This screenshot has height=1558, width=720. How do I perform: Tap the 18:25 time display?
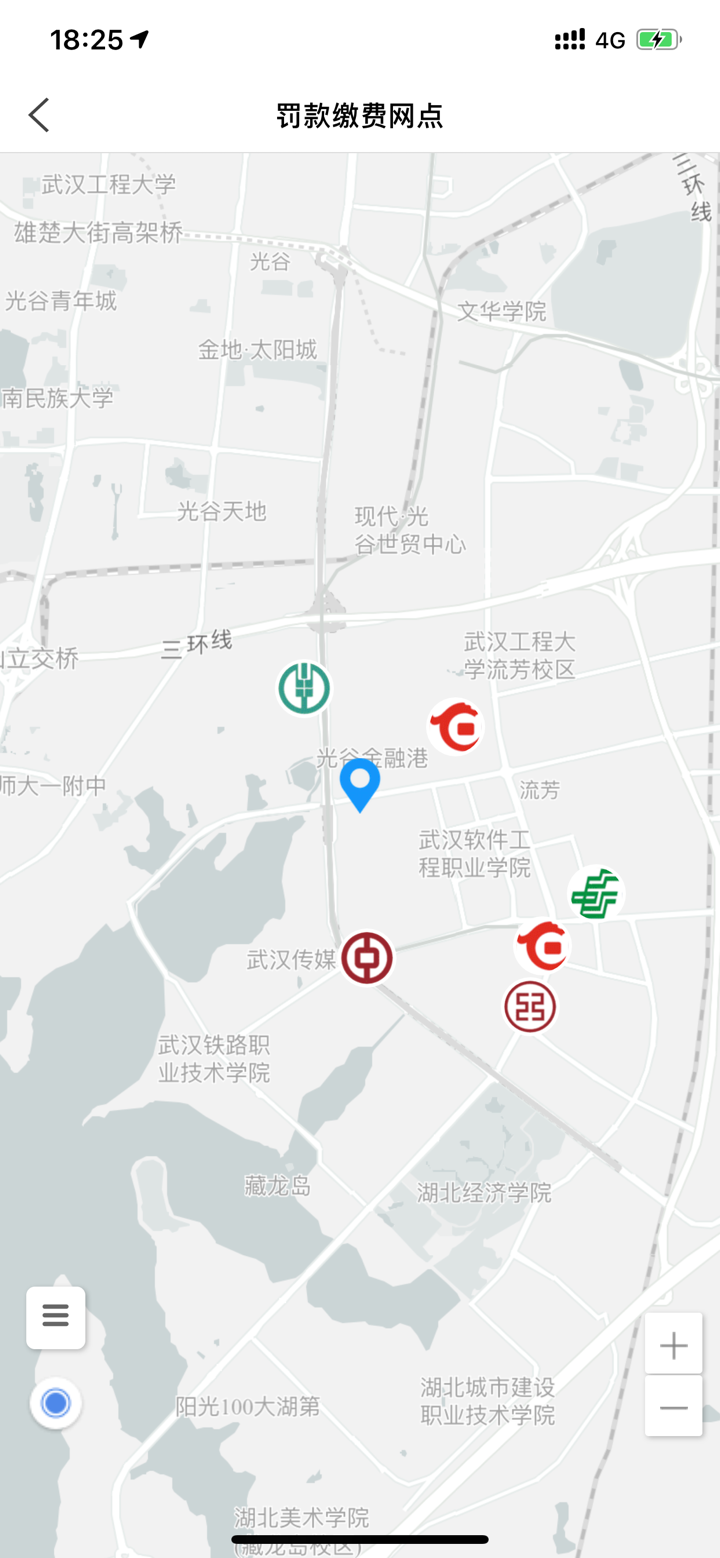85,38
